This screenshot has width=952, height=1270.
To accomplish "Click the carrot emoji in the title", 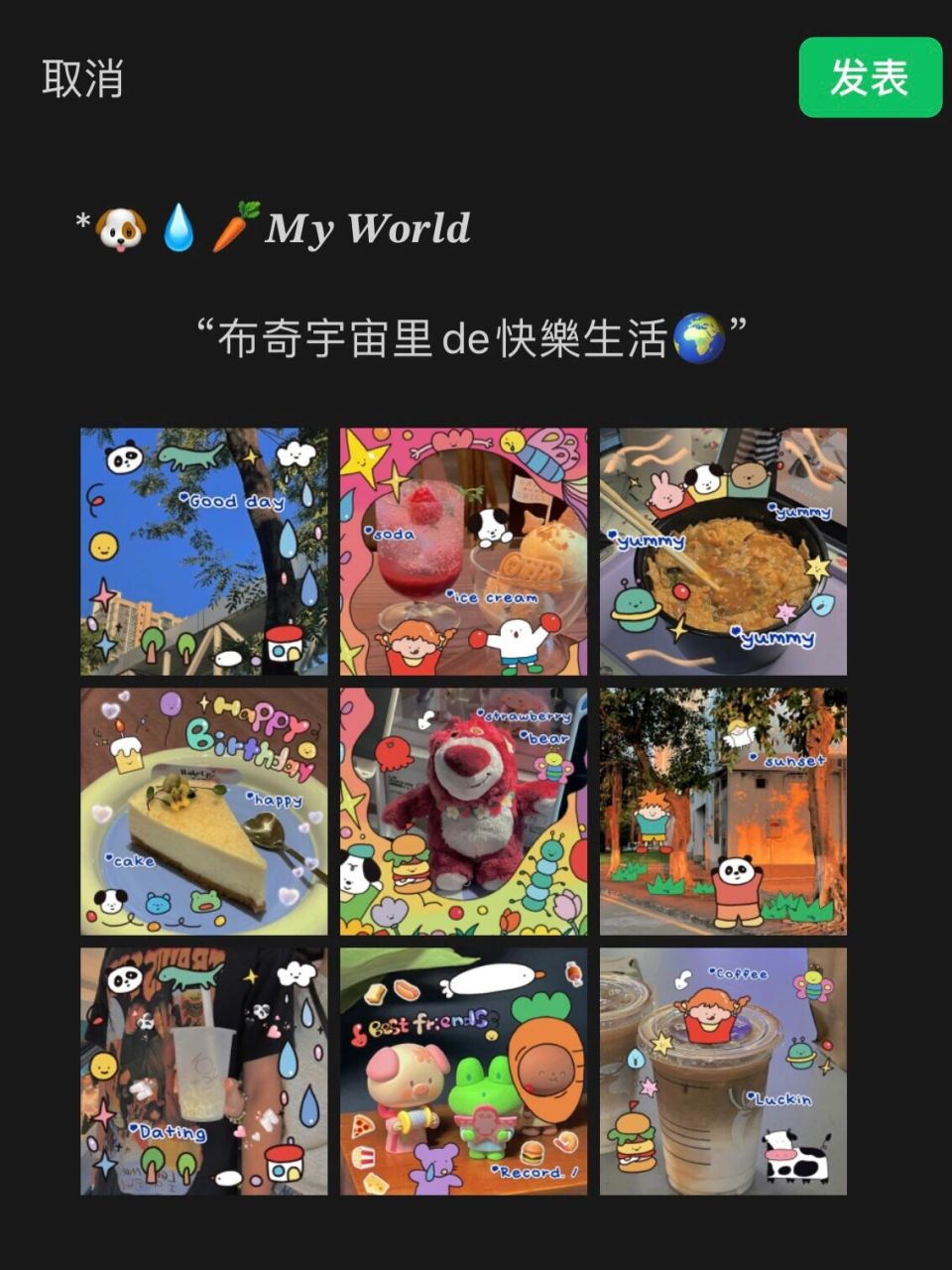I will tap(235, 228).
